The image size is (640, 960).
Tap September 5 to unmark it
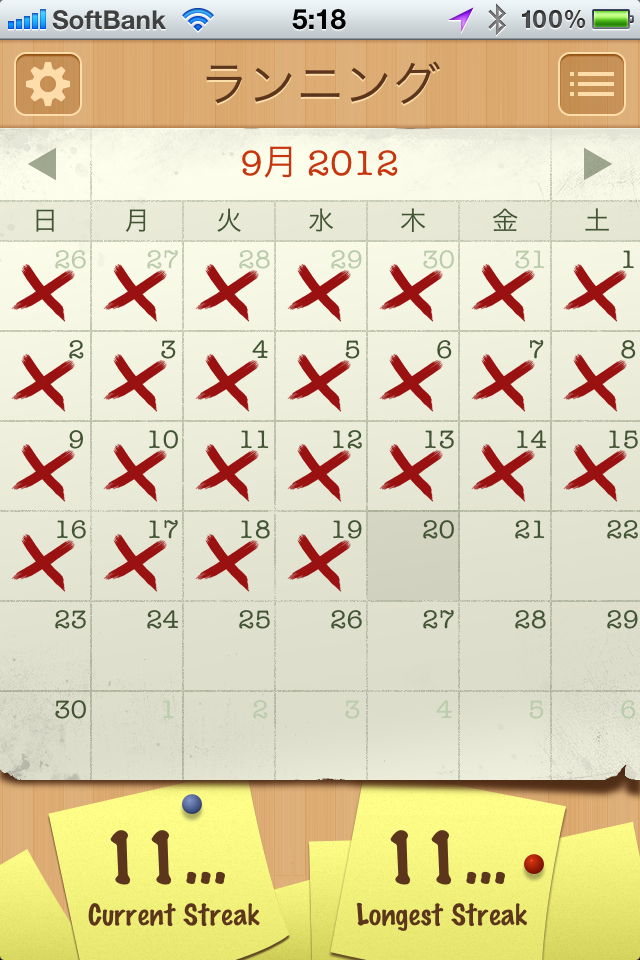(x=321, y=377)
